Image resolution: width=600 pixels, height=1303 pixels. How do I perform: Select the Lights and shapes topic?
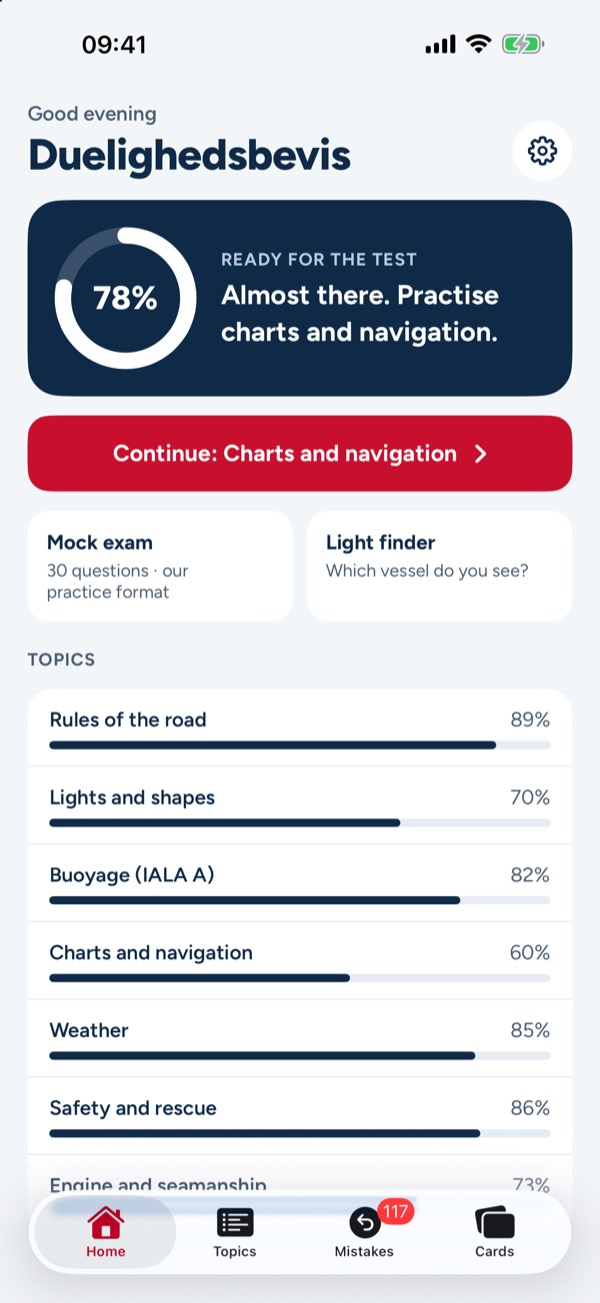point(300,806)
